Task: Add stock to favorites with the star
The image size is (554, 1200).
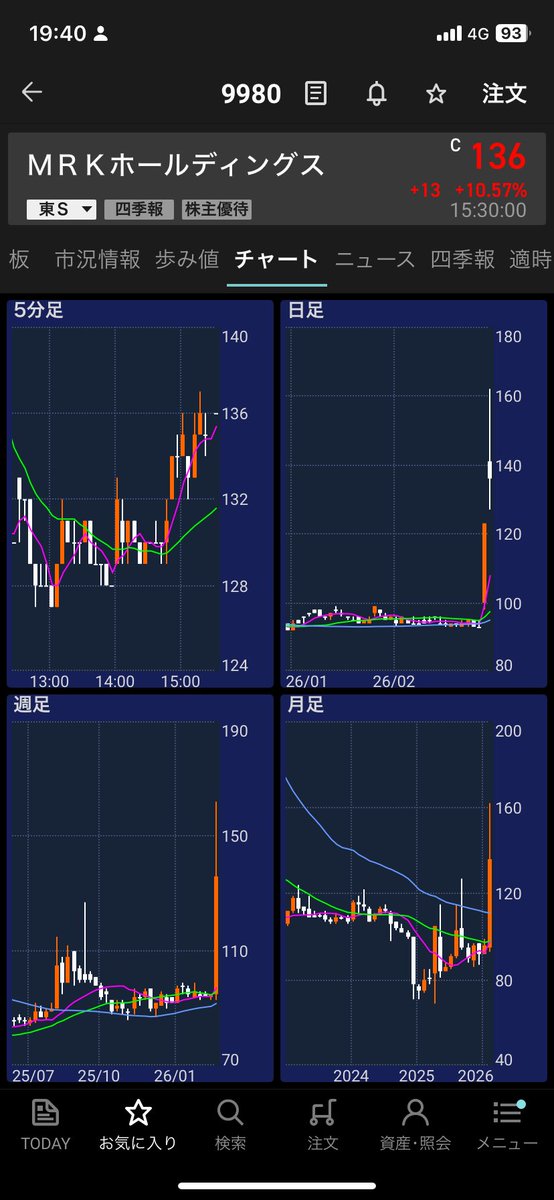Action: [x=436, y=94]
